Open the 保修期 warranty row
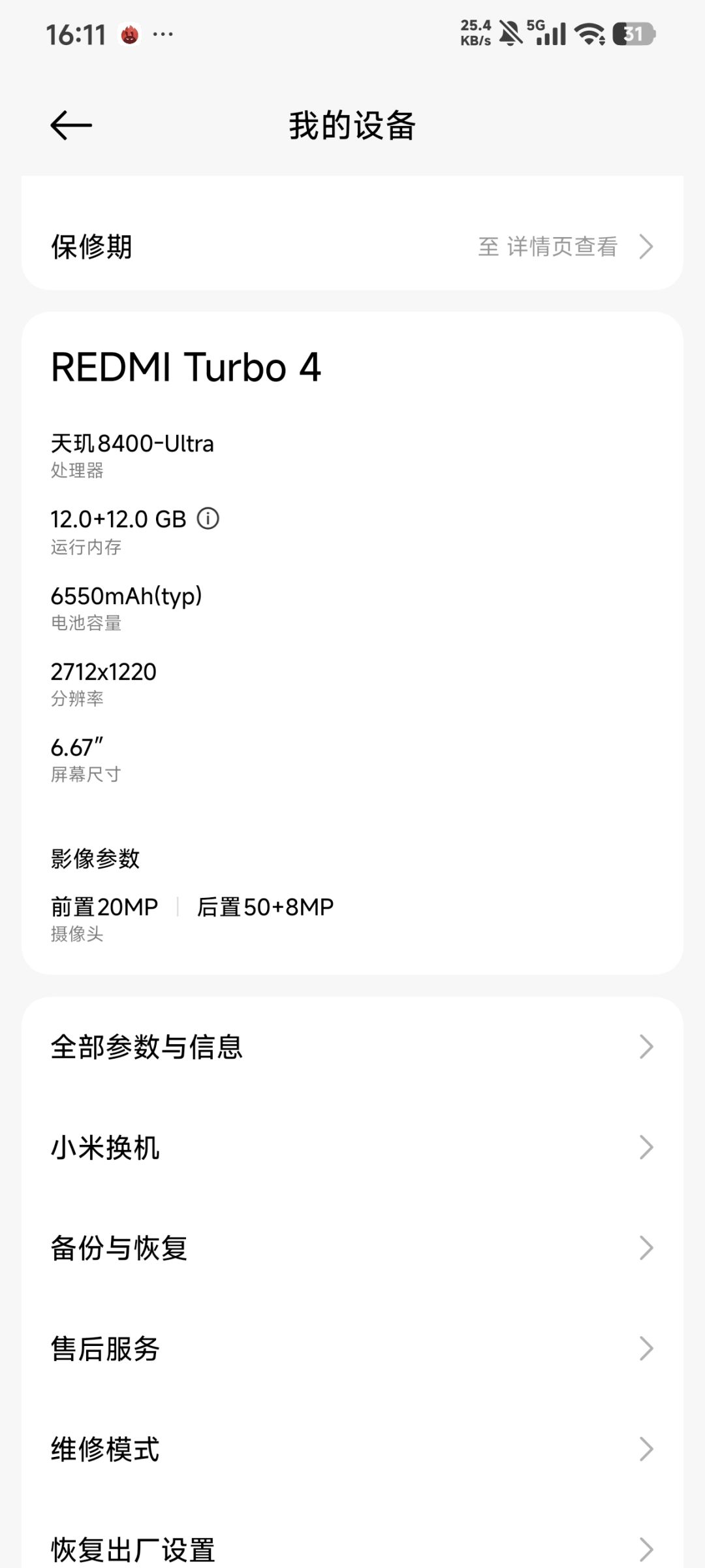 pos(352,246)
